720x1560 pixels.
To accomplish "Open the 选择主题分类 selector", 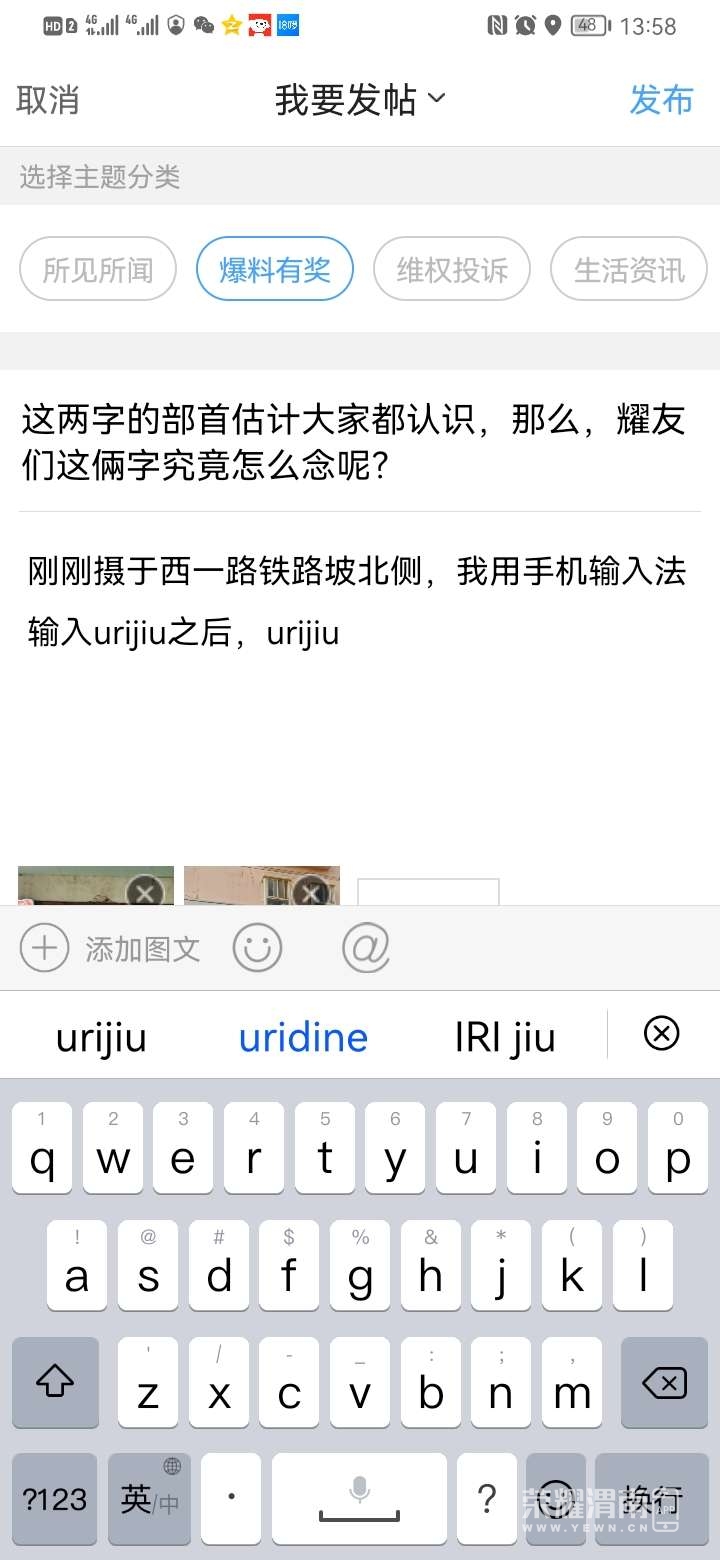I will point(99,176).
